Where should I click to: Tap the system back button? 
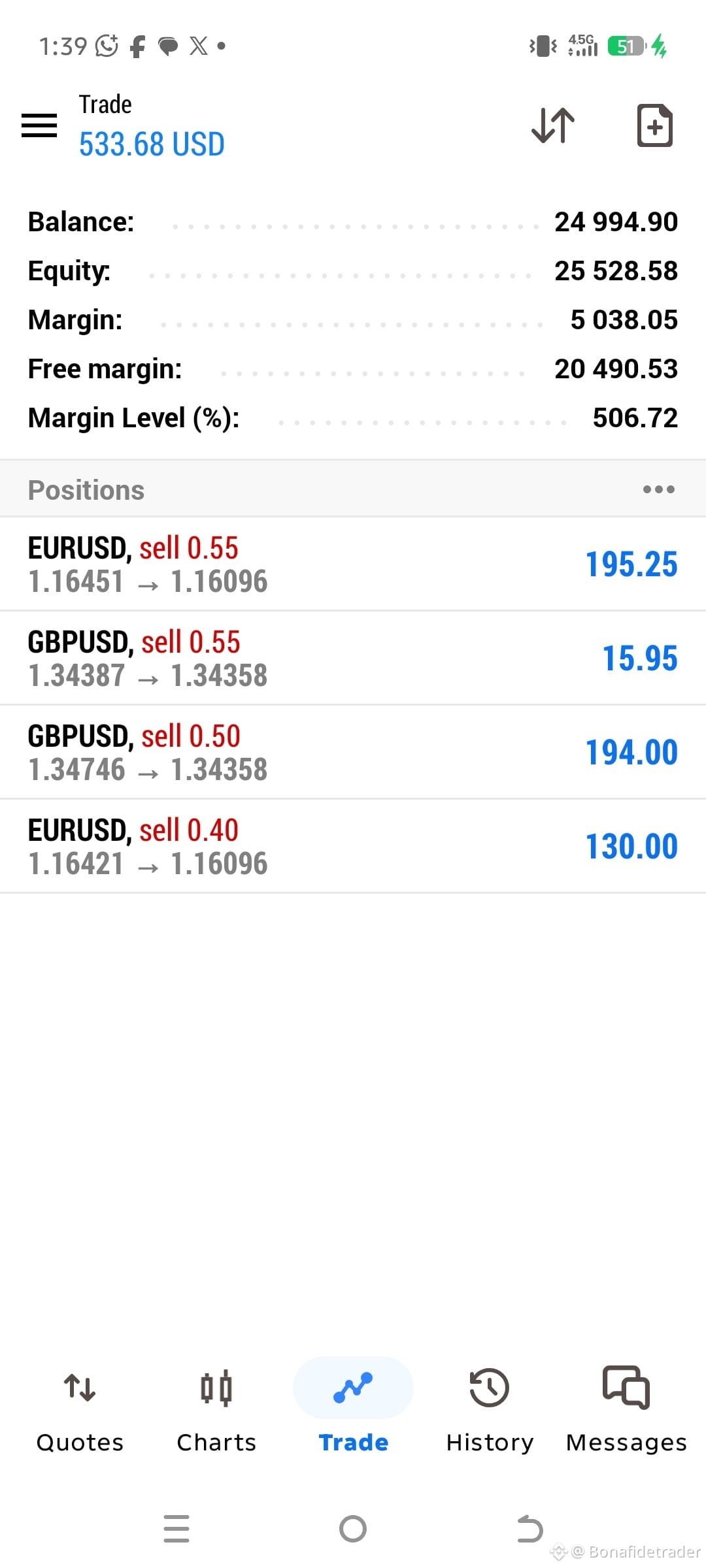pyautogui.click(x=529, y=1529)
